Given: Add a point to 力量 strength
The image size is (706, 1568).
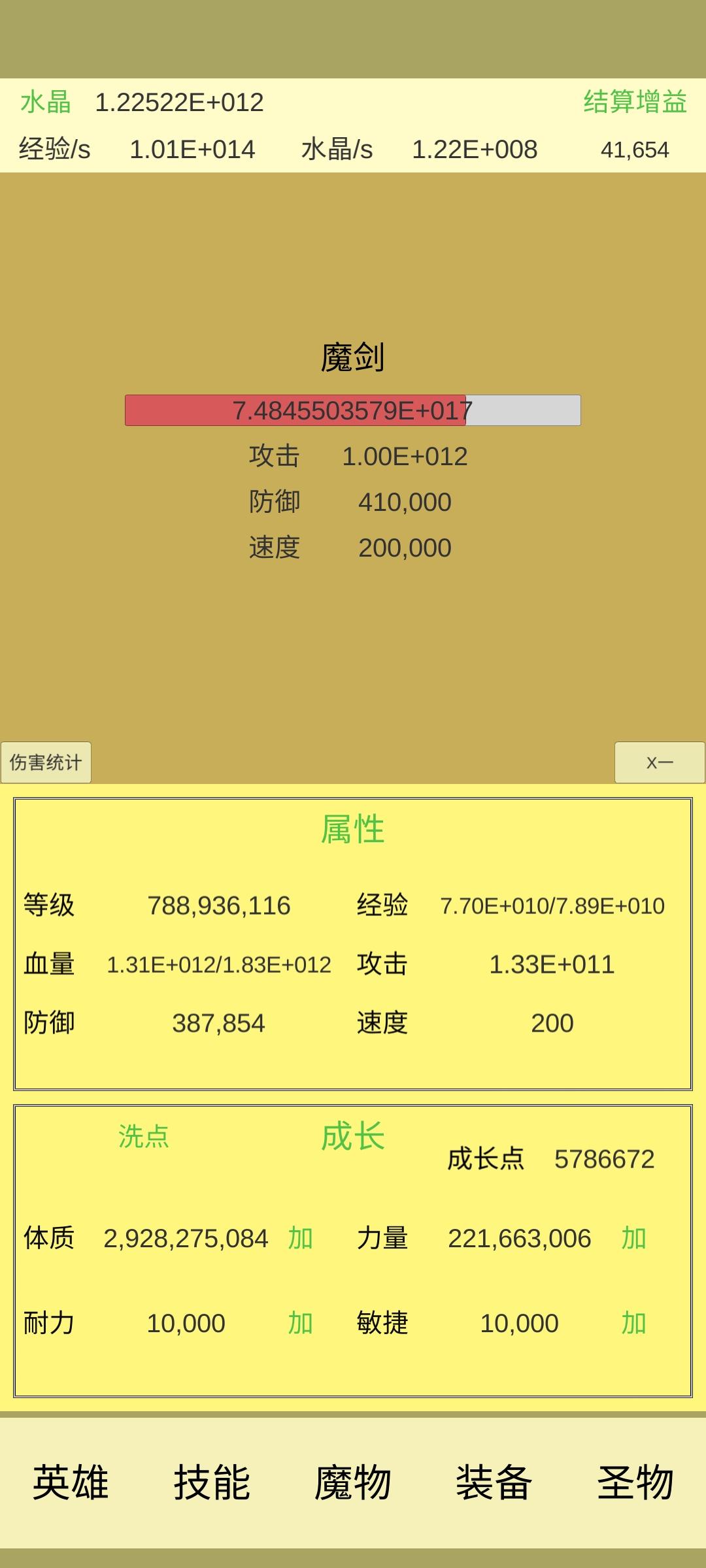Looking at the screenshot, I should [635, 1237].
